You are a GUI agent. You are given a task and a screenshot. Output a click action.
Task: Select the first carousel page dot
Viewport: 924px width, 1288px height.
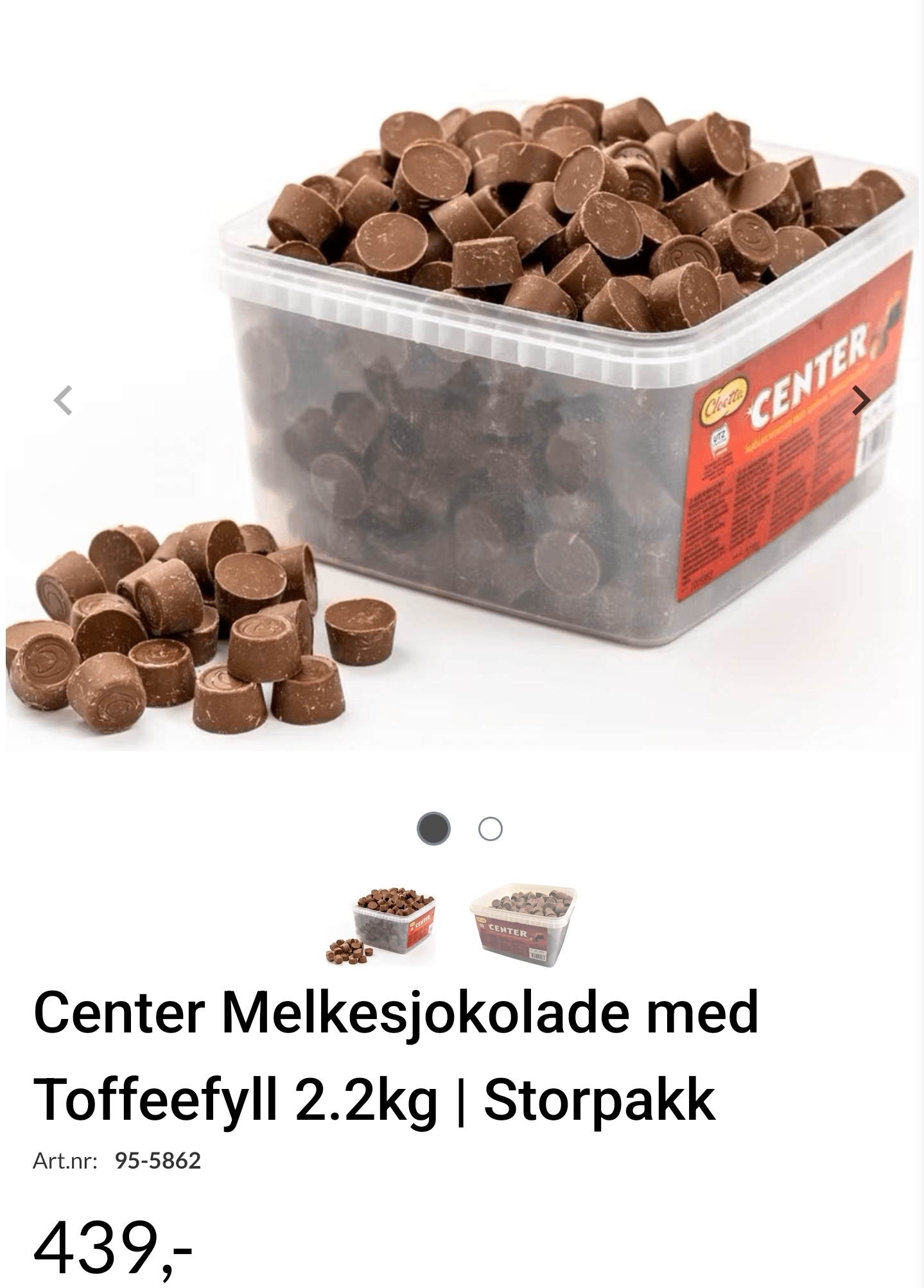[x=433, y=829]
